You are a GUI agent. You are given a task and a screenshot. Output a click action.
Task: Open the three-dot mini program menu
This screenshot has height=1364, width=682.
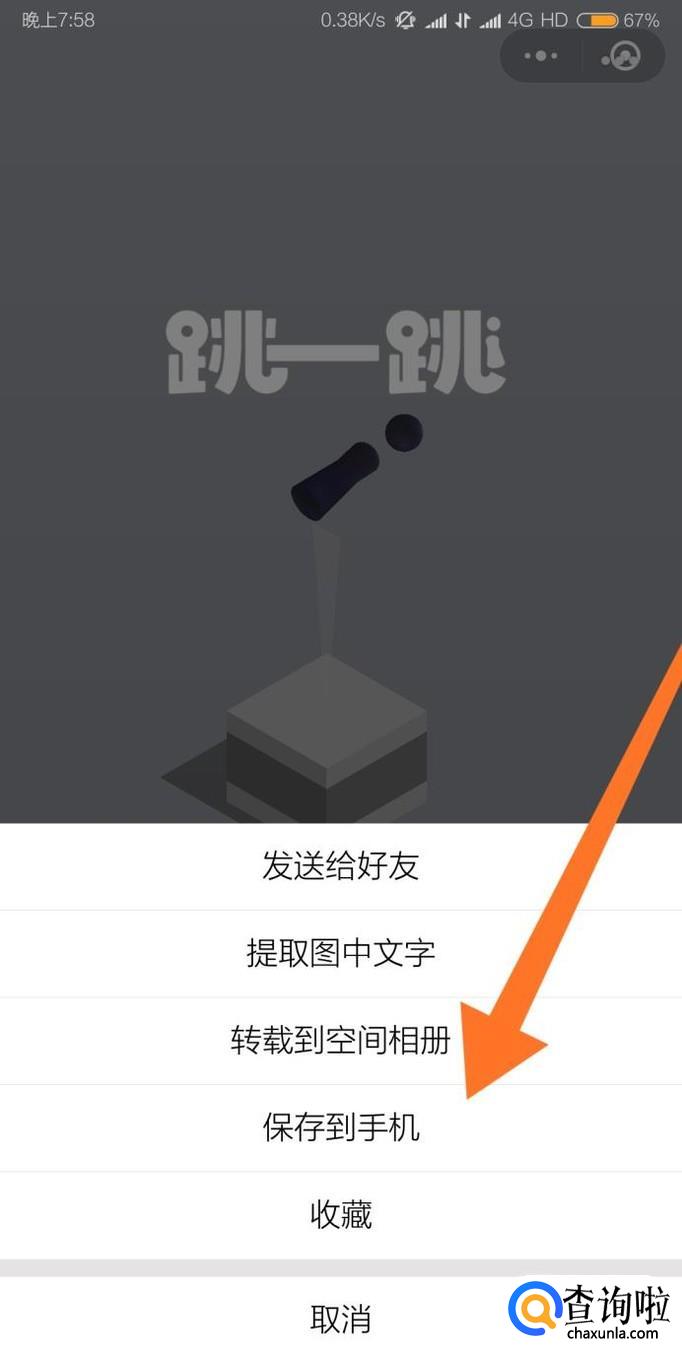pyautogui.click(x=541, y=56)
